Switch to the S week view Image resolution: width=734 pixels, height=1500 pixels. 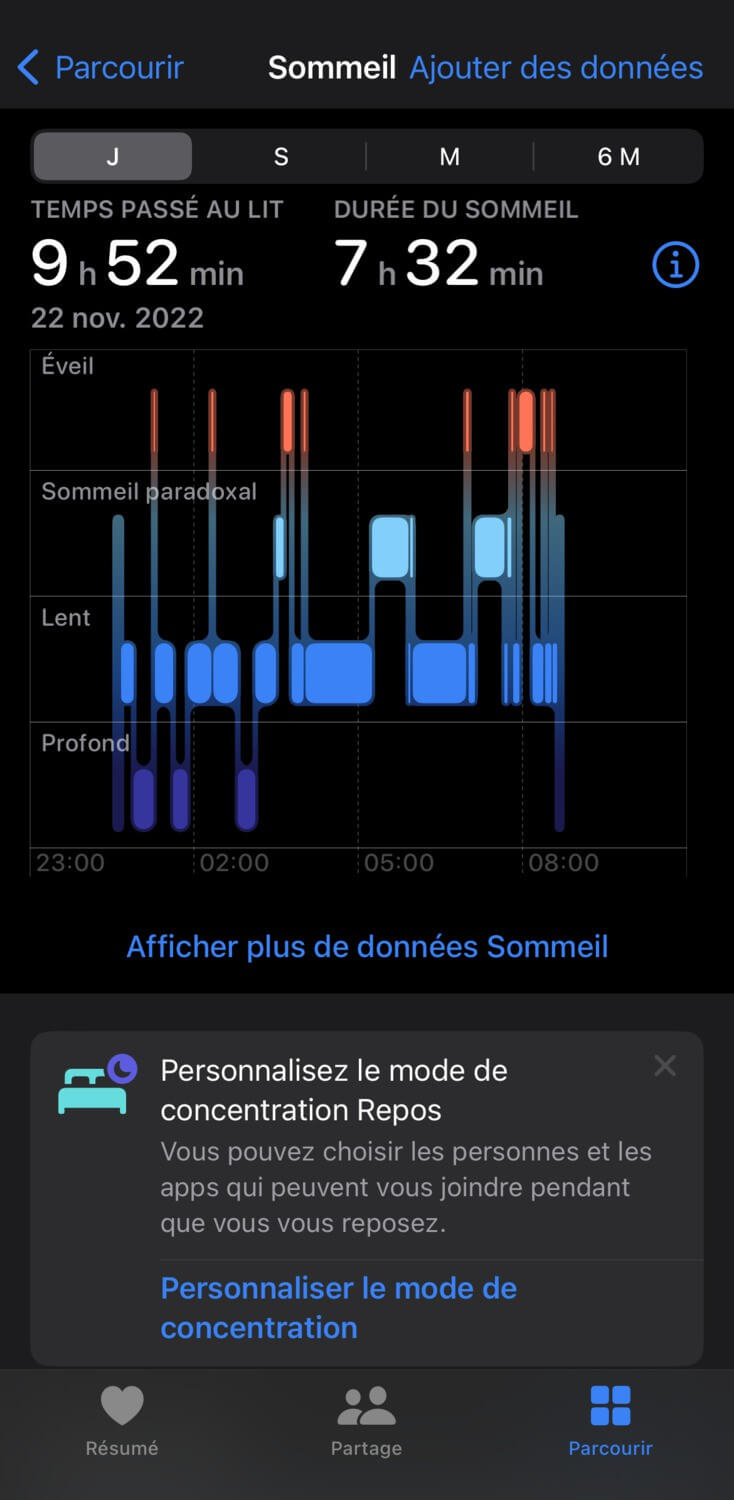281,156
